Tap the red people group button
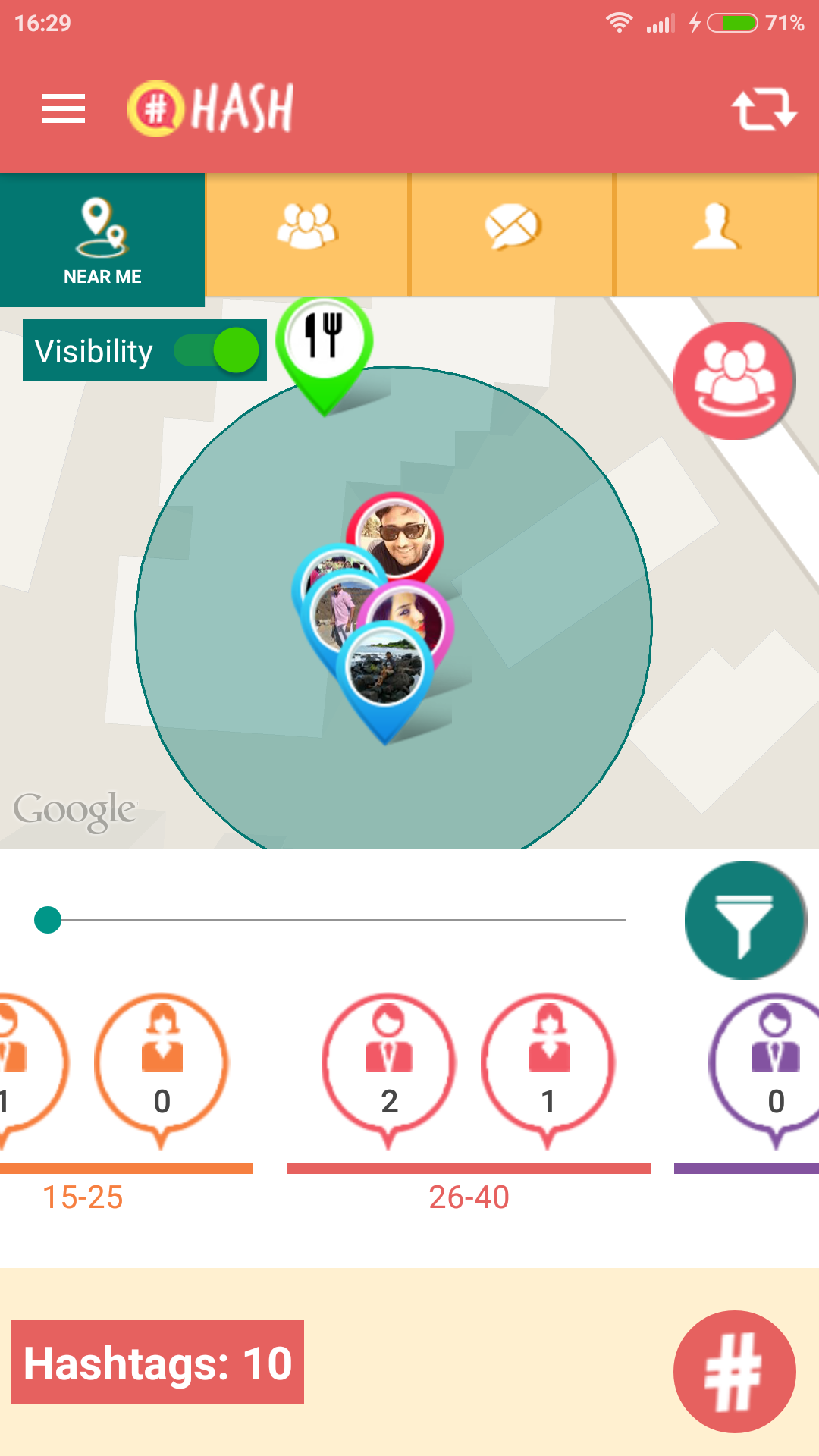 click(734, 381)
